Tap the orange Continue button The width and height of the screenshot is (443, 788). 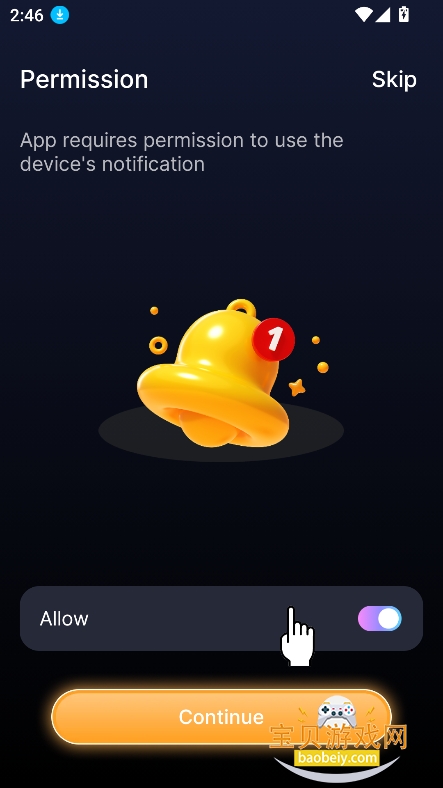[x=222, y=717]
